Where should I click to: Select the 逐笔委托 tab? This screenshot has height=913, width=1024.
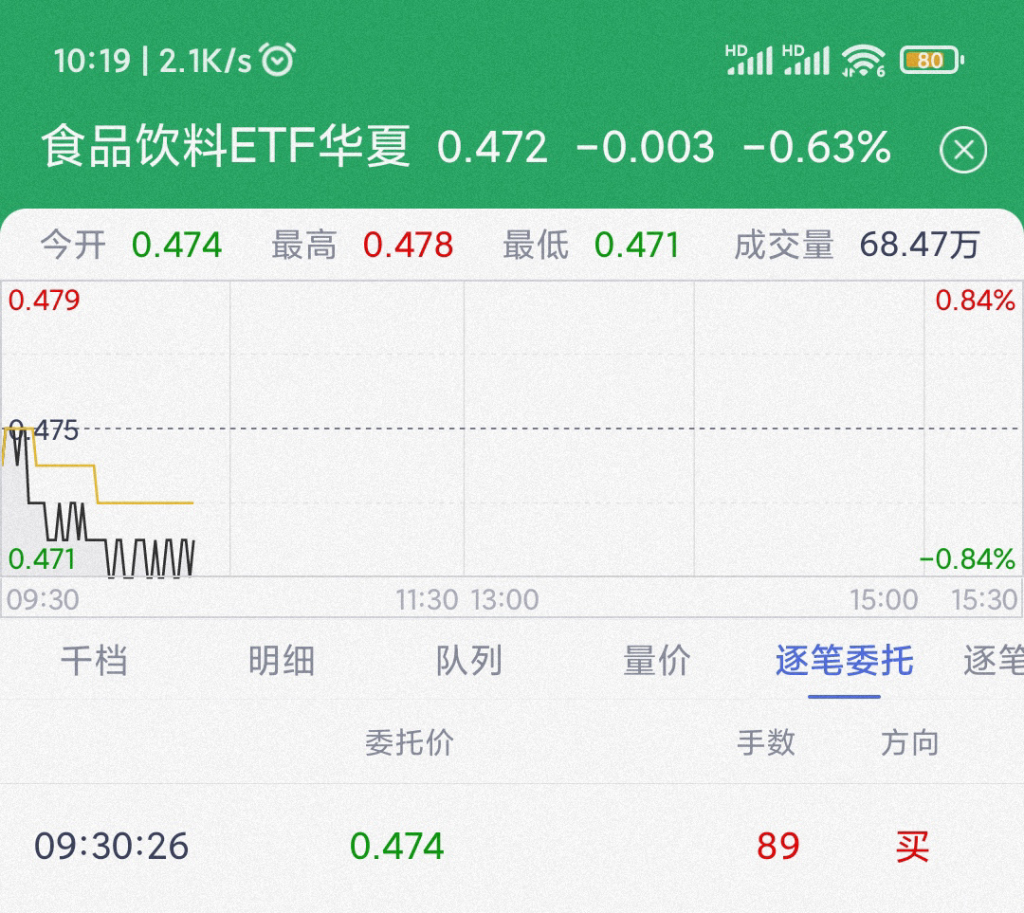pyautogui.click(x=844, y=660)
